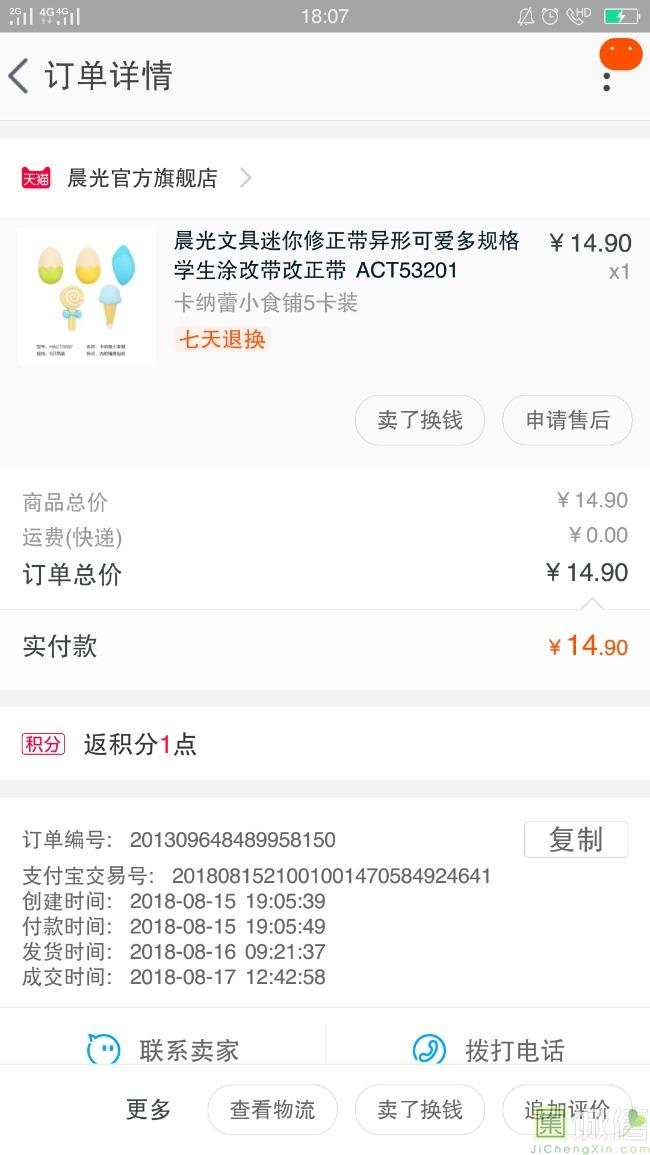Call the seller with 拨打电话
This screenshot has width=650, height=1155.
(488, 1049)
